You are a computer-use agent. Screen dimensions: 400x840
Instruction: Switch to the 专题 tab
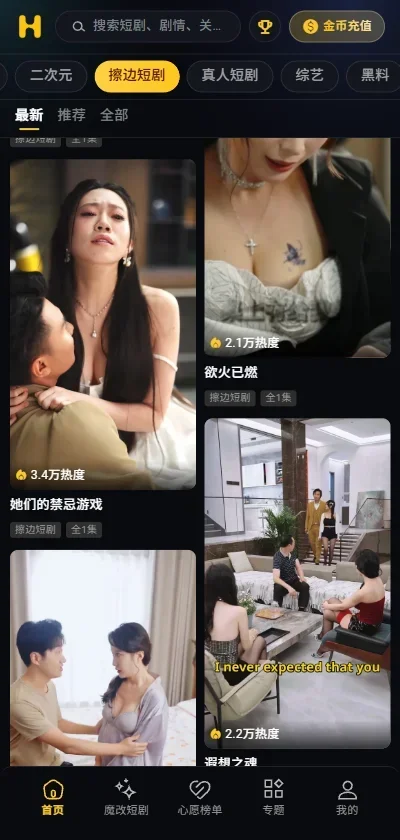(273, 797)
